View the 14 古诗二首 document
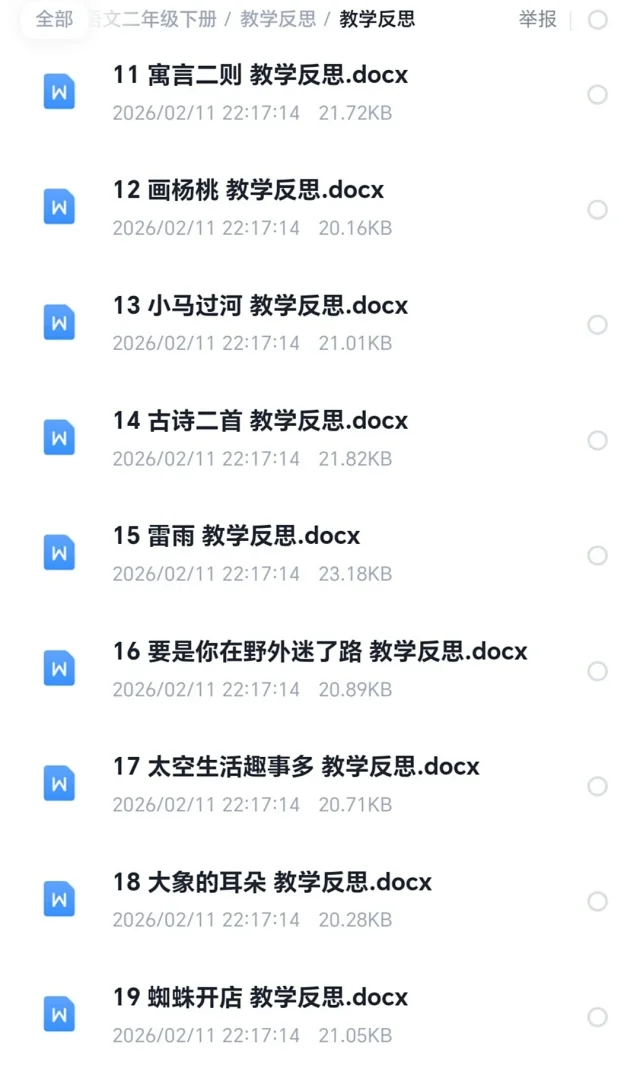Image resolution: width=640 pixels, height=1075 pixels. click(260, 421)
